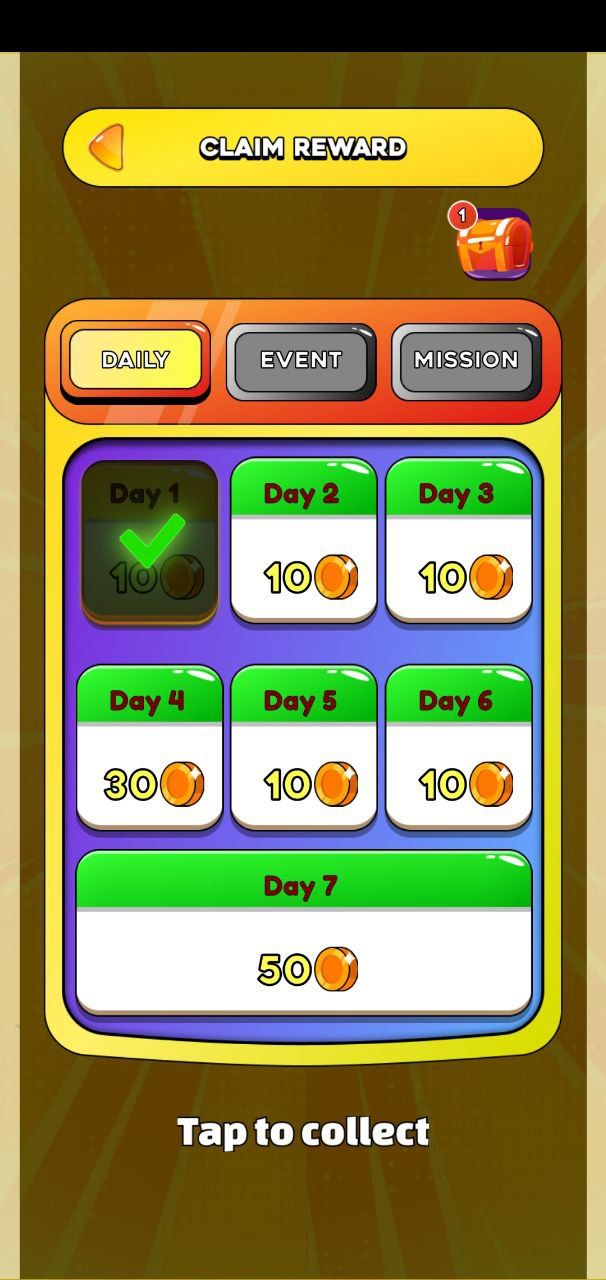The height and width of the screenshot is (1280, 606).
Task: Choose the Day 6 reward card
Action: coord(458,747)
